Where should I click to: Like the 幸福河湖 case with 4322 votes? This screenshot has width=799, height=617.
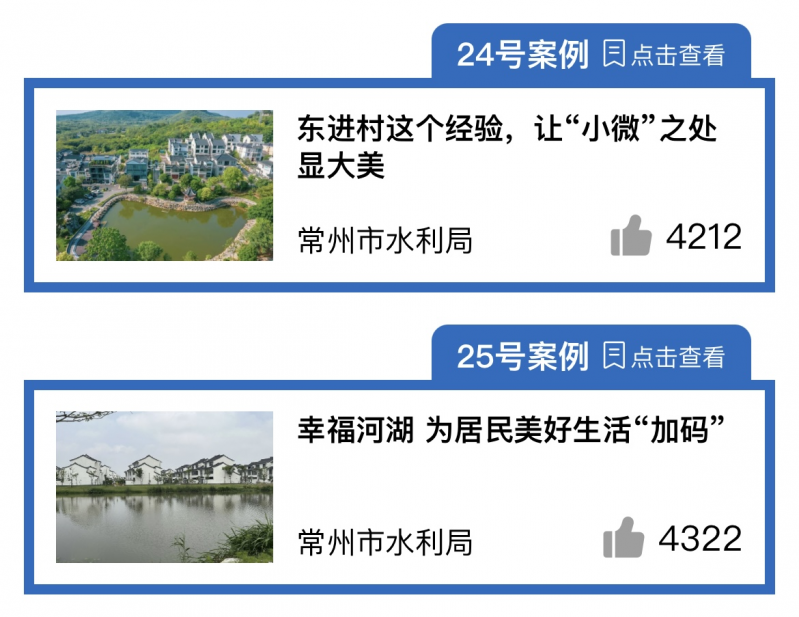pos(624,539)
